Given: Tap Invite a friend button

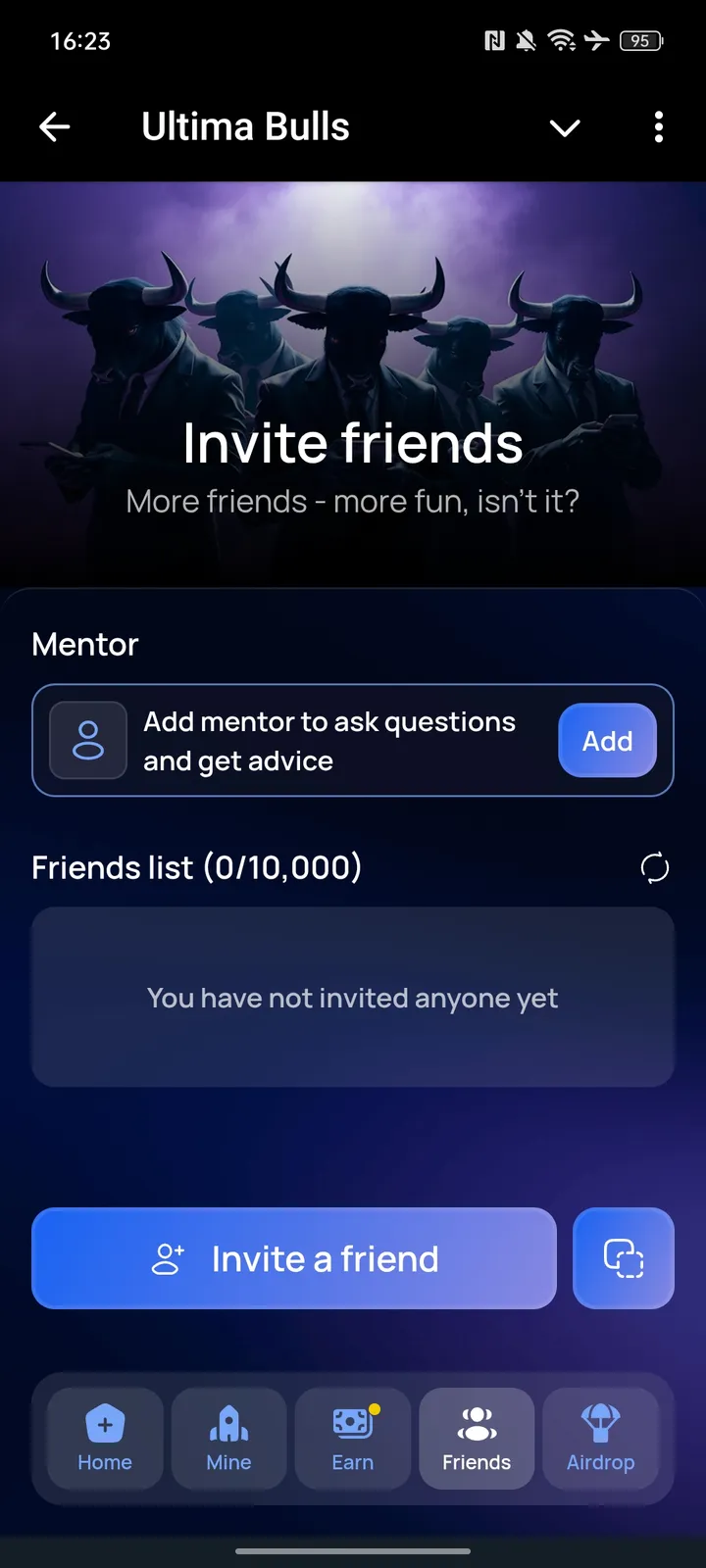Looking at the screenshot, I should coord(294,1258).
